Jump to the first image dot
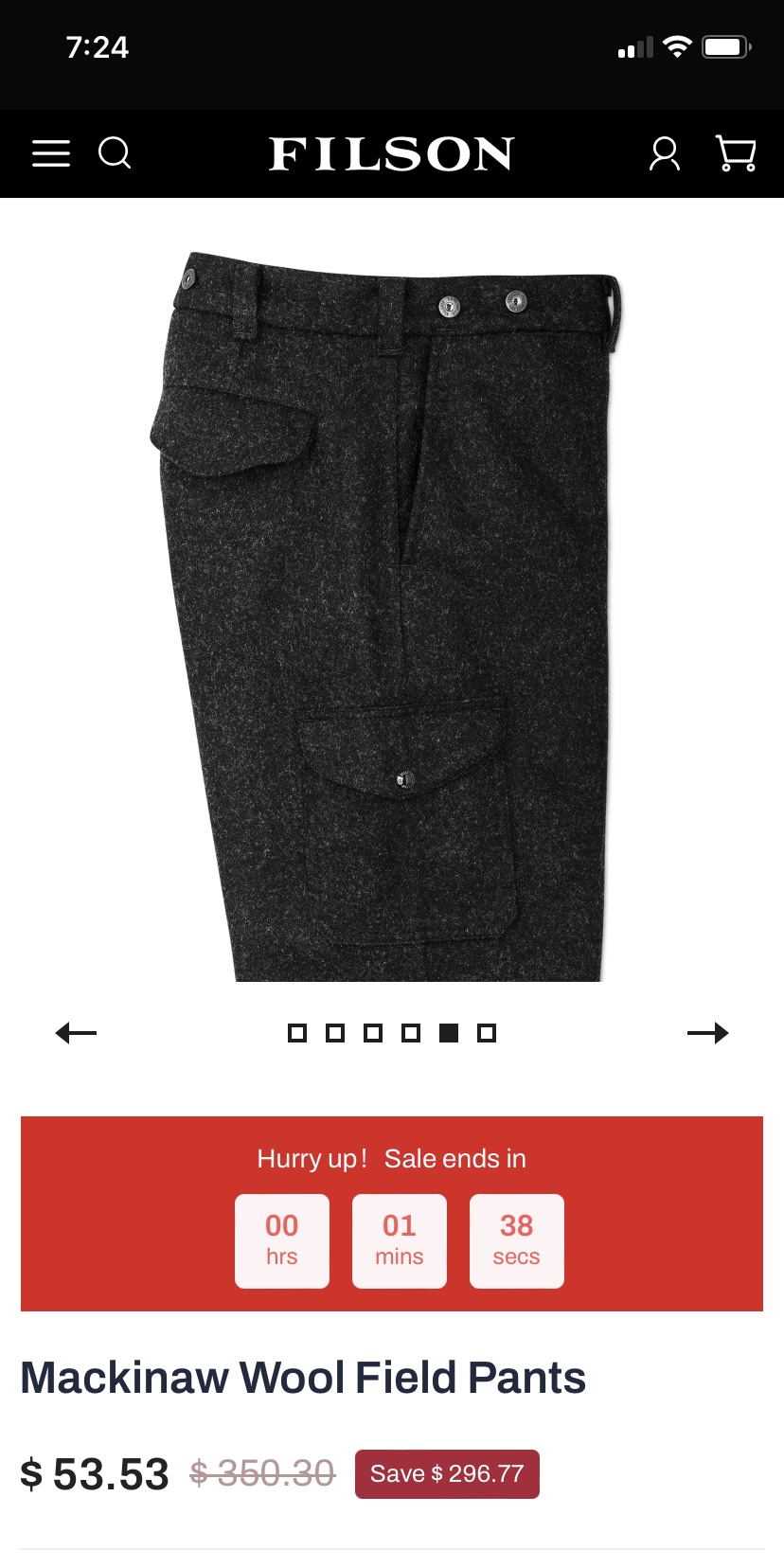This screenshot has width=784, height=1568. (x=297, y=1033)
